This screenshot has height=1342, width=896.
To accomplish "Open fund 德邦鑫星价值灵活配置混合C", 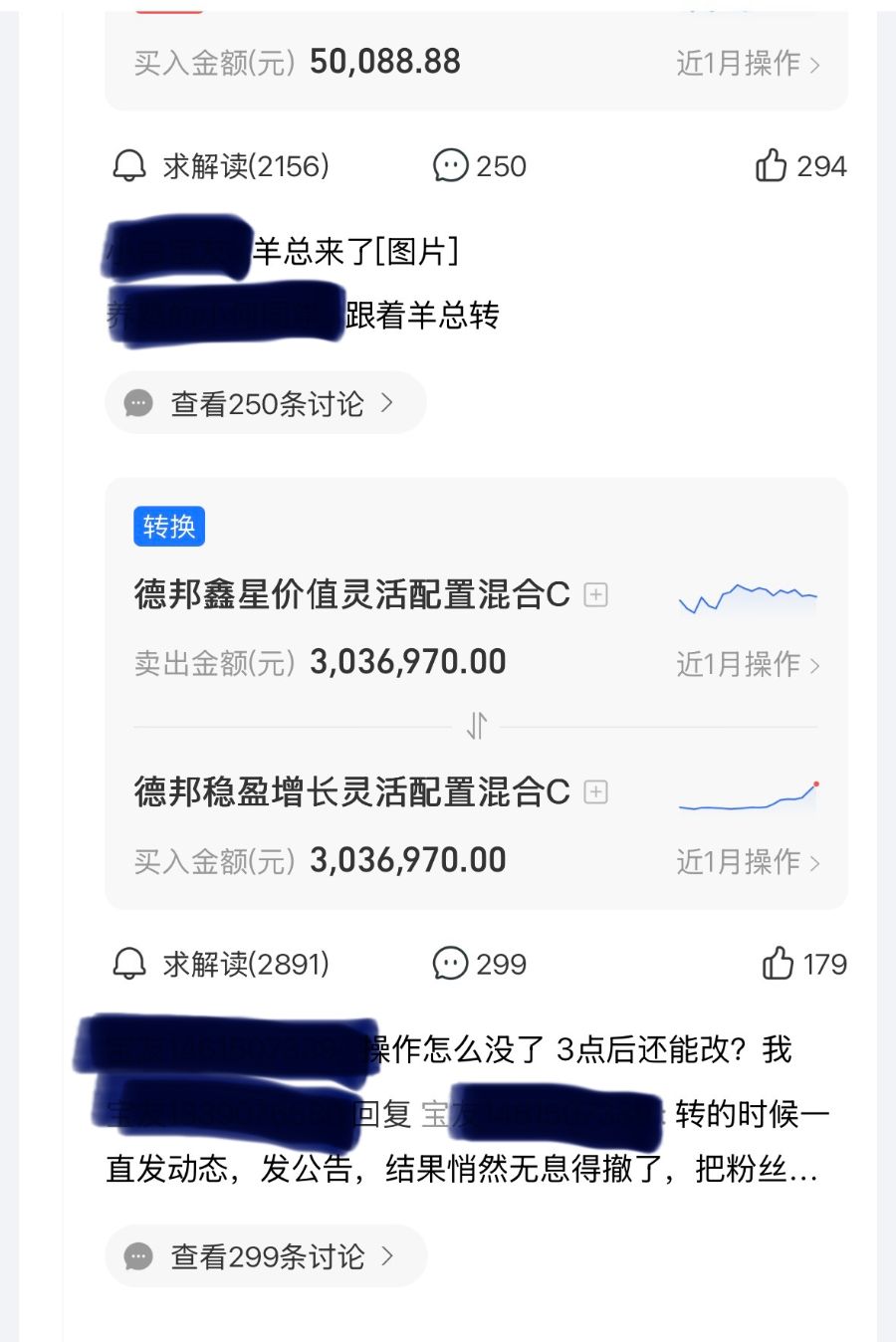I will (x=351, y=595).
